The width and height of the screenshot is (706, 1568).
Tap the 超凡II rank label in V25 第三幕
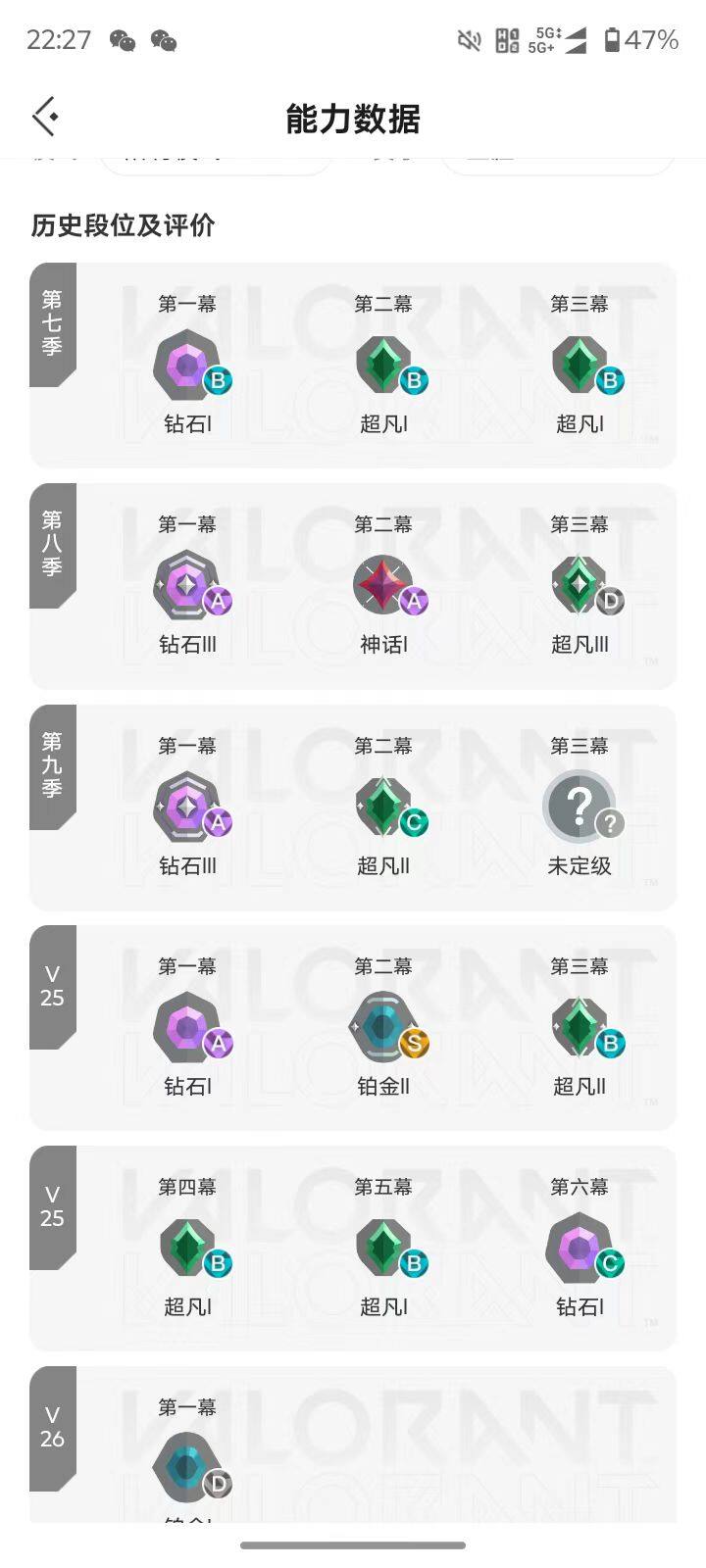580,1087
